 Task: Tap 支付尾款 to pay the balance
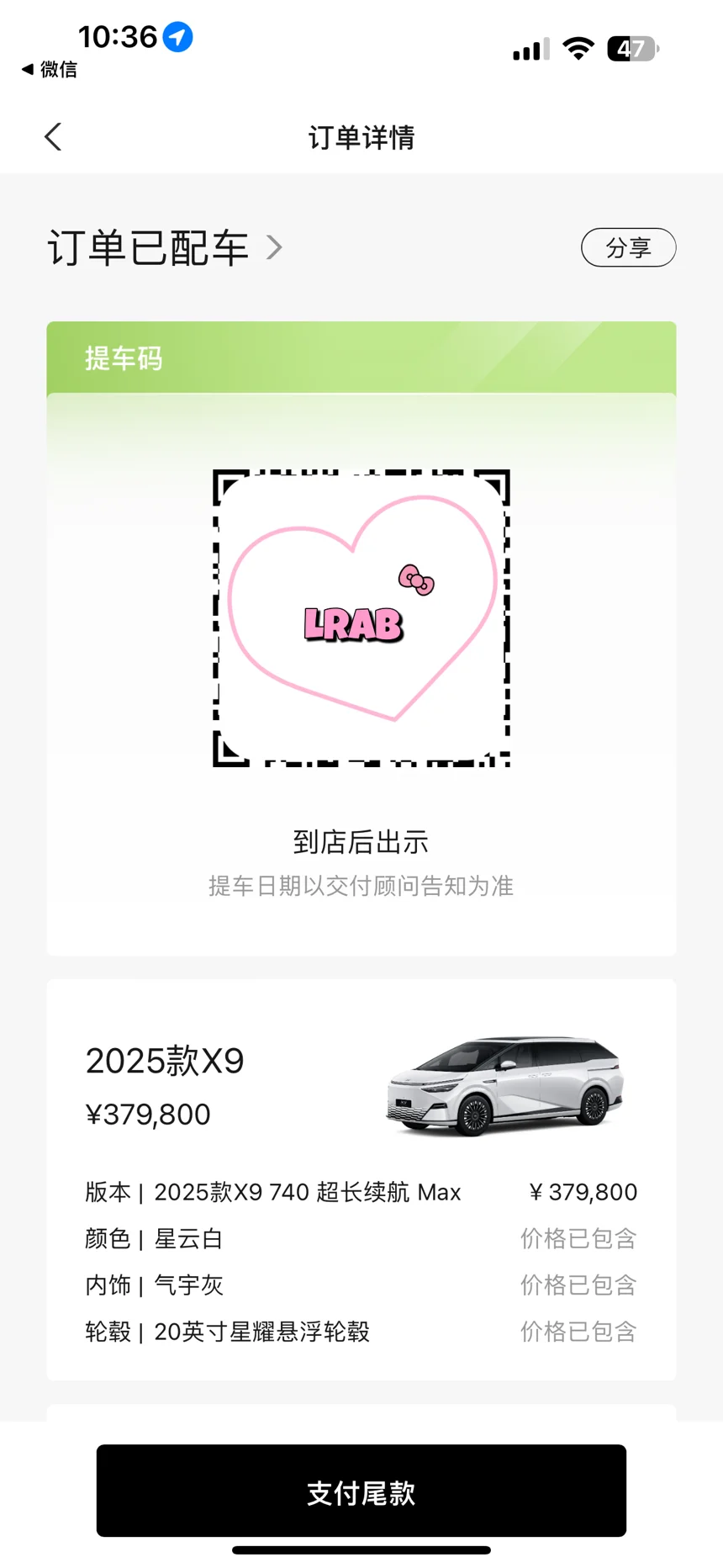click(361, 1491)
